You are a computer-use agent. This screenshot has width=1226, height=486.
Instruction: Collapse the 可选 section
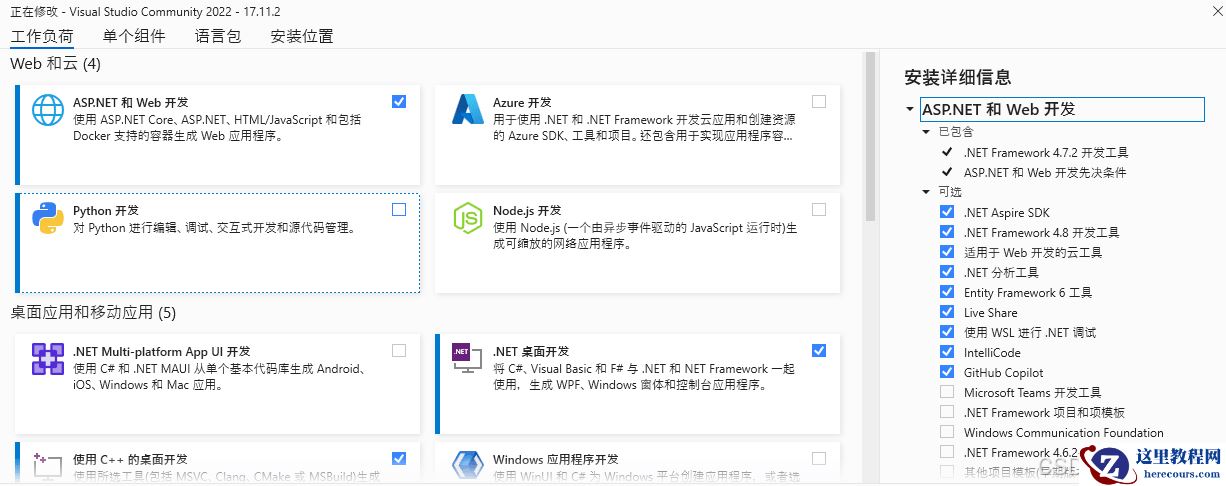coord(926,192)
